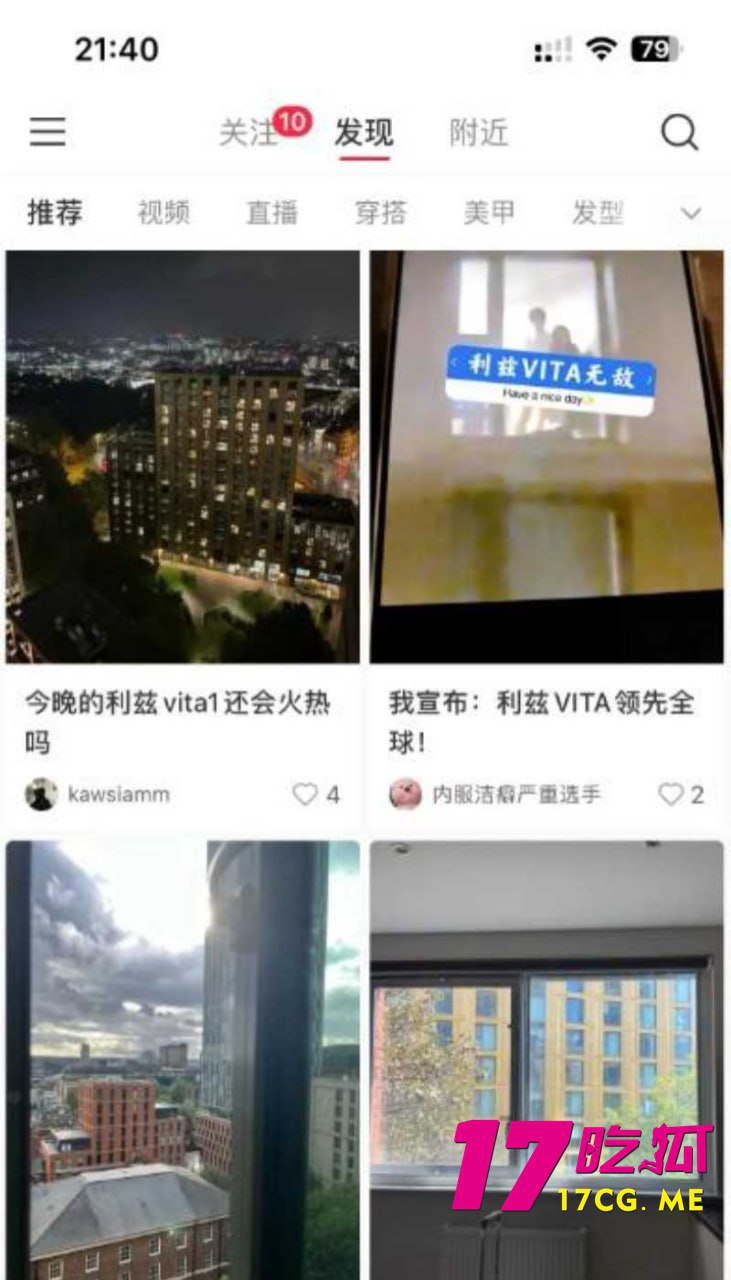
Task: Select the 发现 tab
Action: tap(363, 133)
